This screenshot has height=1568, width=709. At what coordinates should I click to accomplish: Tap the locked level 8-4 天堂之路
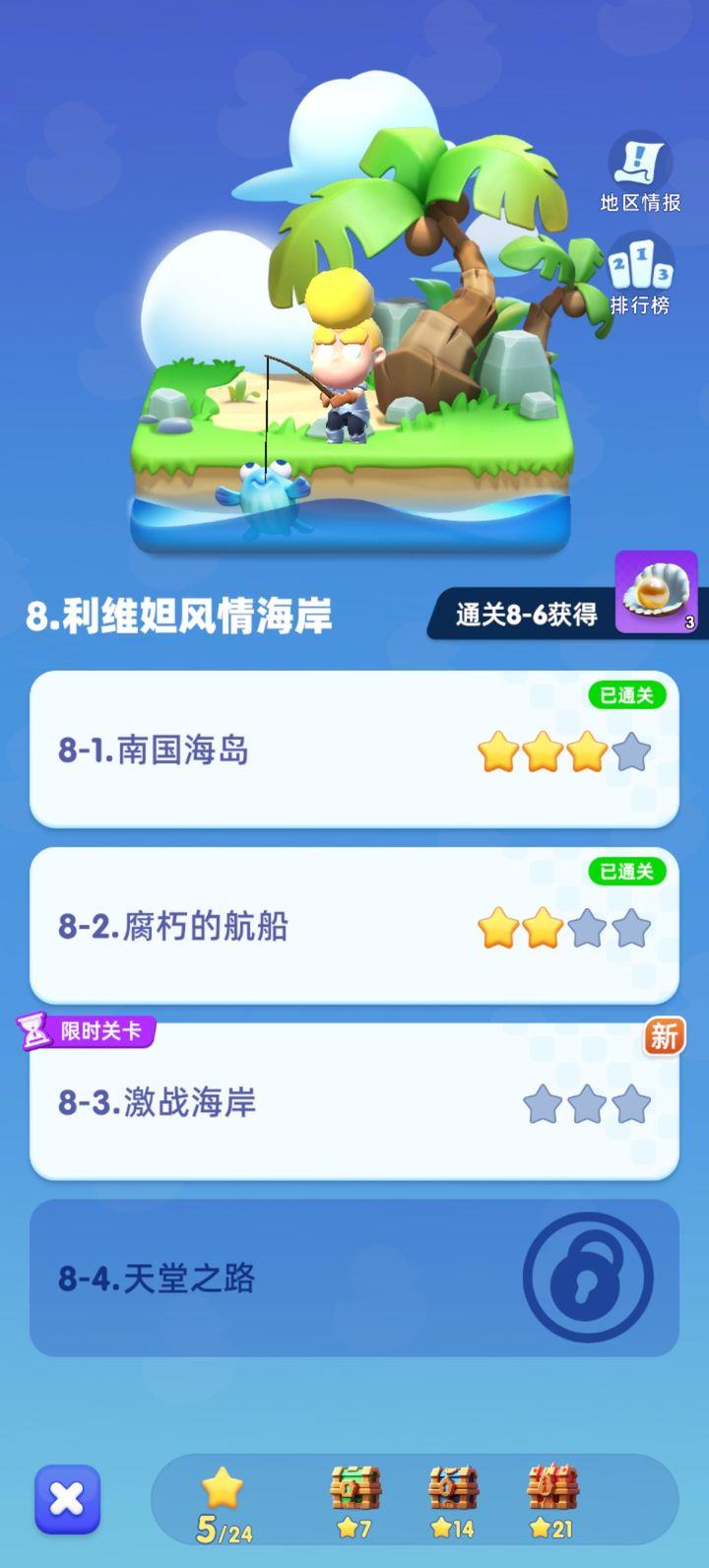pos(354,1278)
